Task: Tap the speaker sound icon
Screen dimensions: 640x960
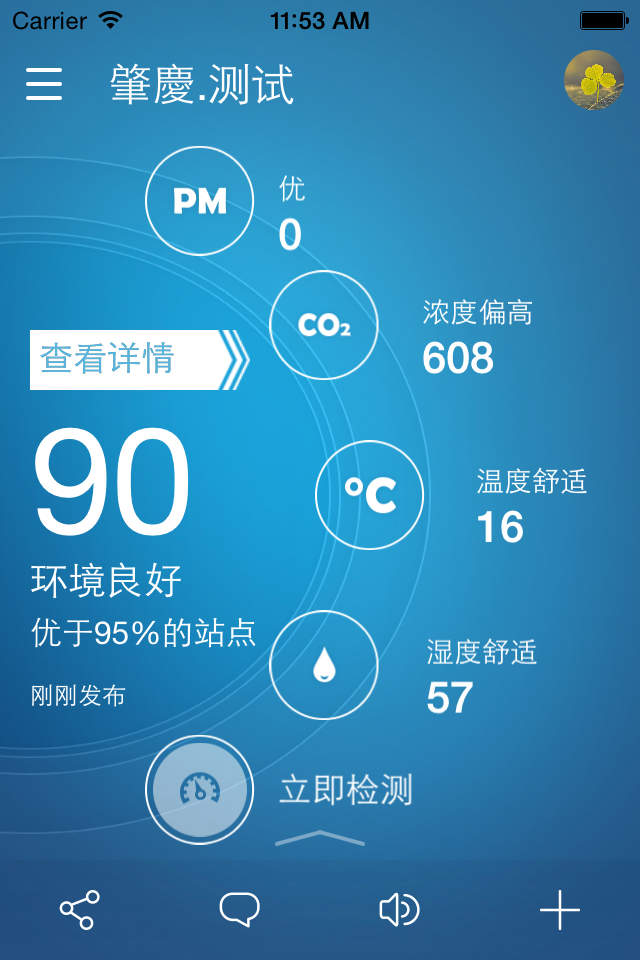Action: point(399,909)
